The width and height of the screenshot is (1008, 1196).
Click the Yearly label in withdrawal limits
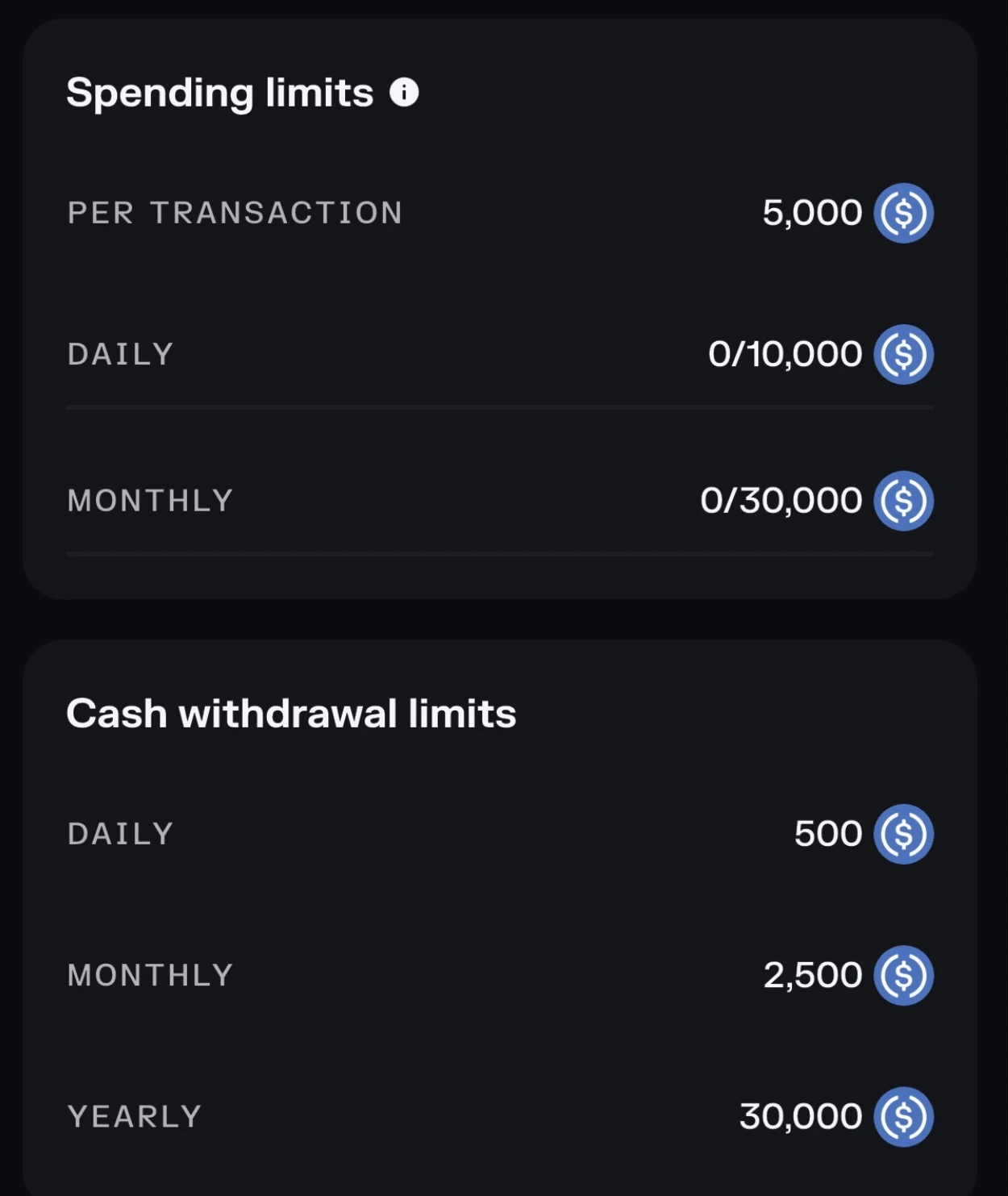tap(133, 1115)
